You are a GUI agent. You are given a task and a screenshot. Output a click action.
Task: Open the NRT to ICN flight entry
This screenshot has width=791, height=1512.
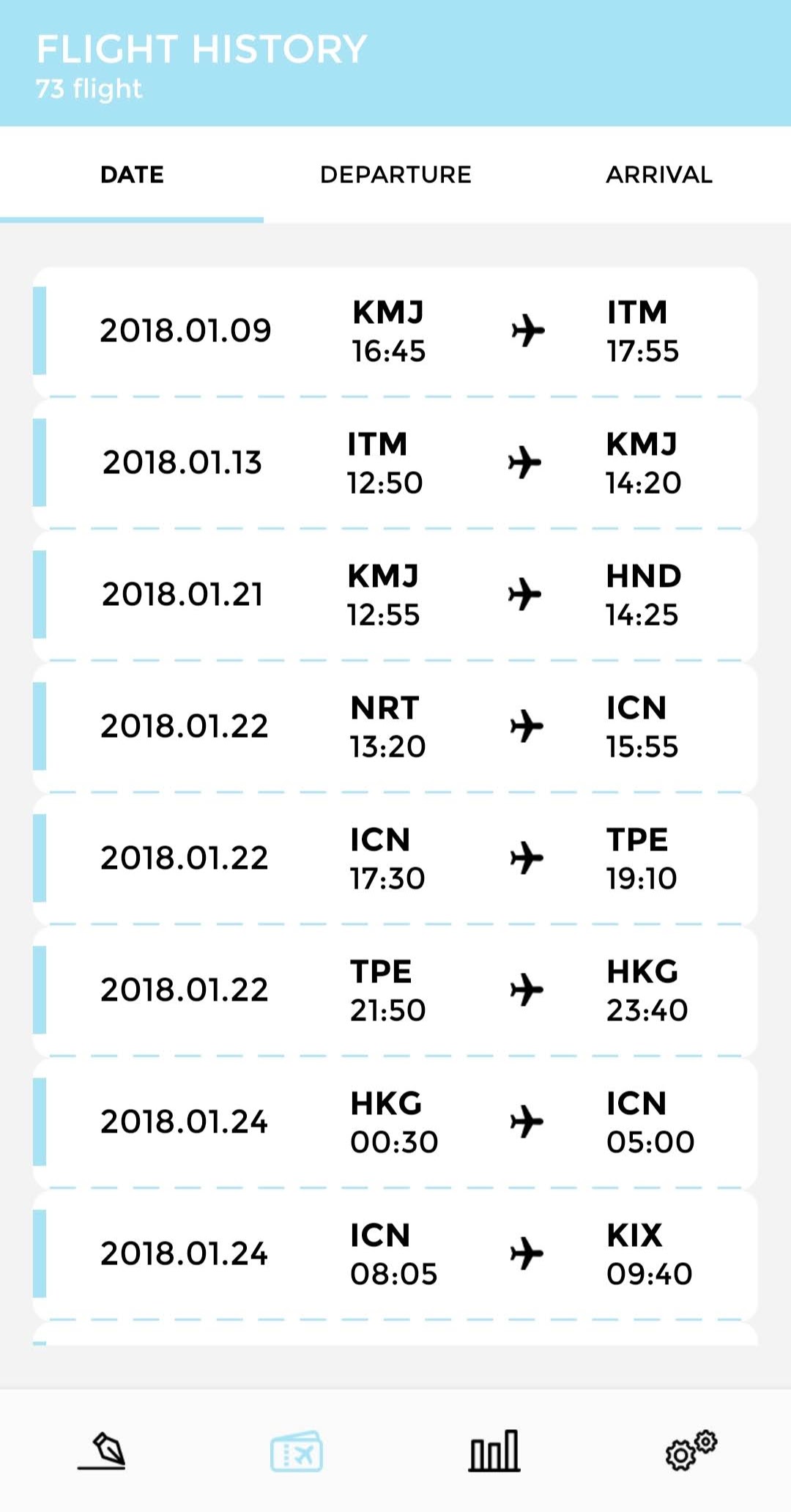point(395,727)
